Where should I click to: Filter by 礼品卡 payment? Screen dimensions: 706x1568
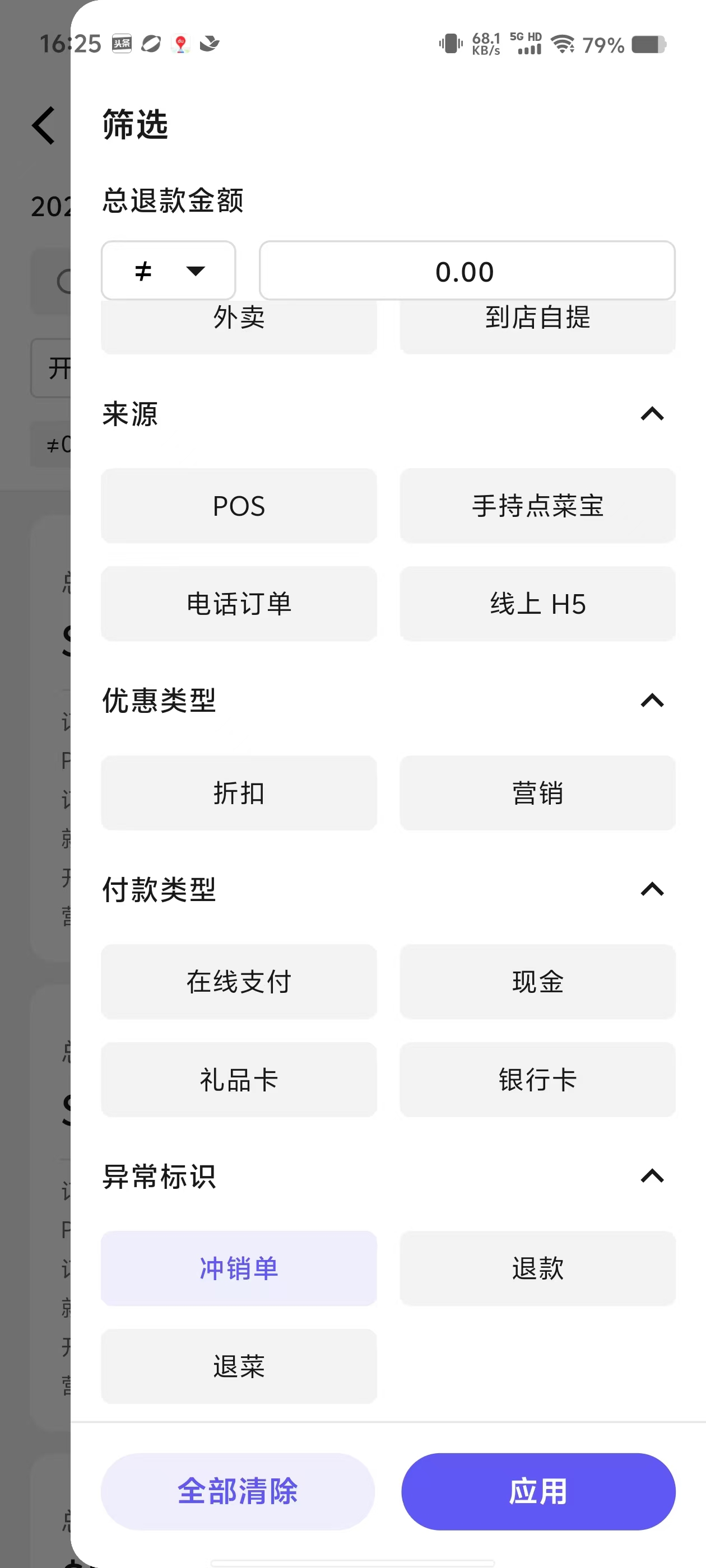pyautogui.click(x=239, y=1080)
